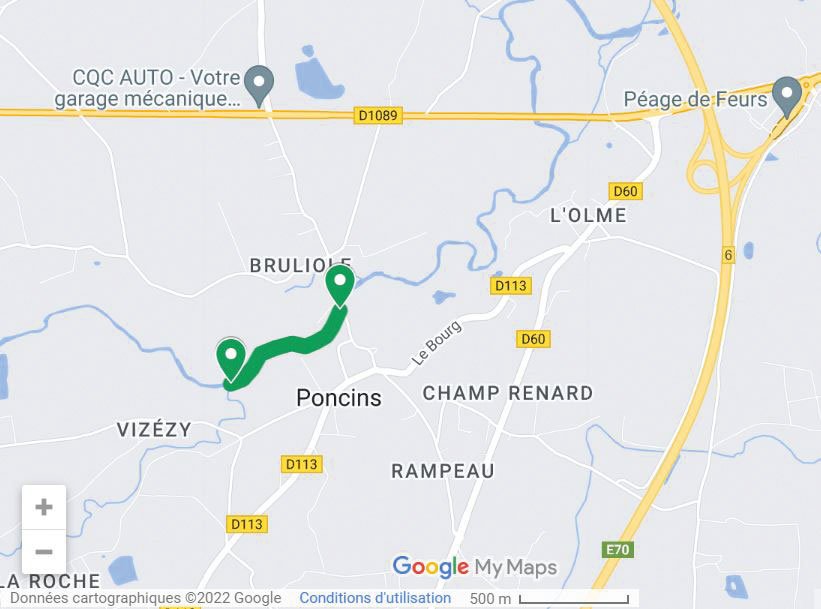Open the Google My Maps logo link
The height and width of the screenshot is (609, 821).
pyautogui.click(x=474, y=568)
